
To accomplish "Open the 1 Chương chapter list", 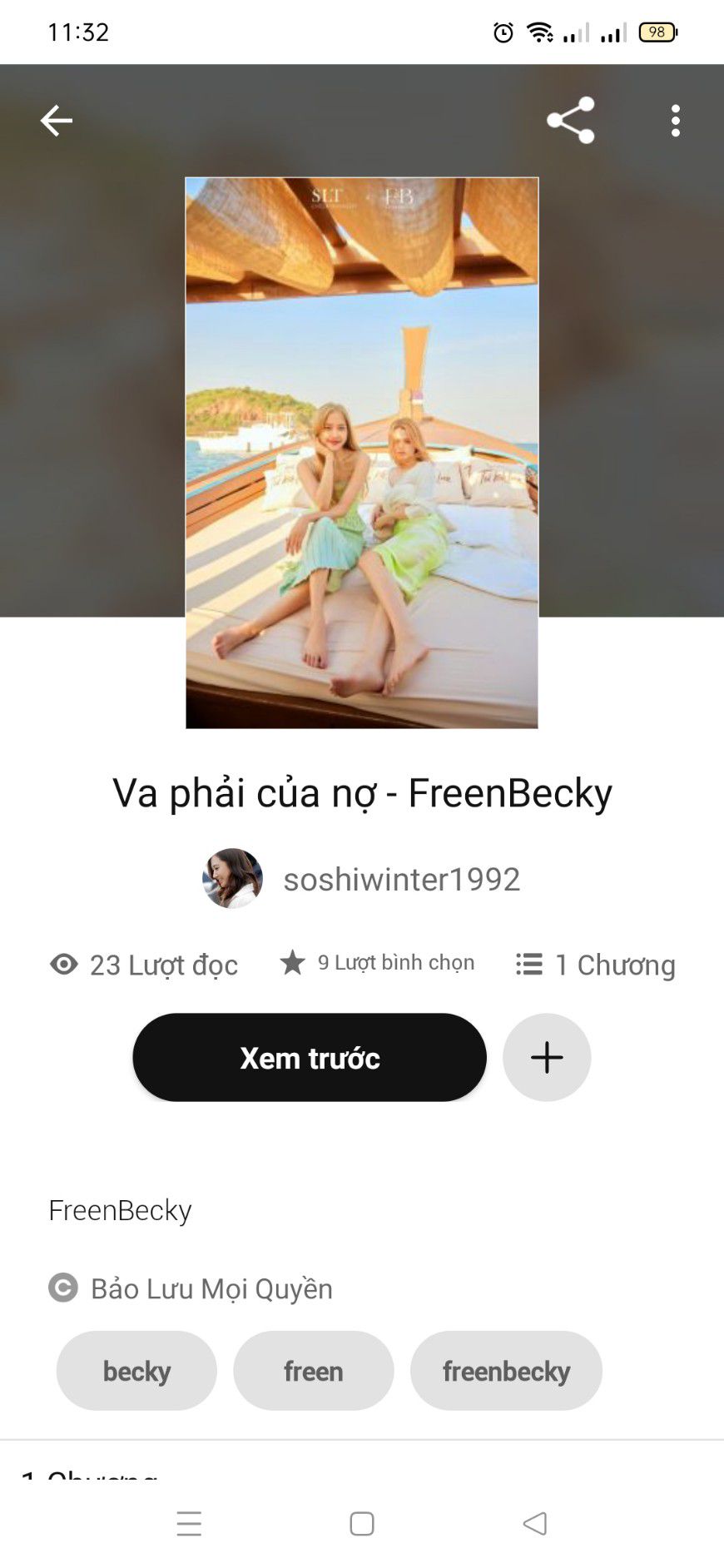I will (596, 965).
